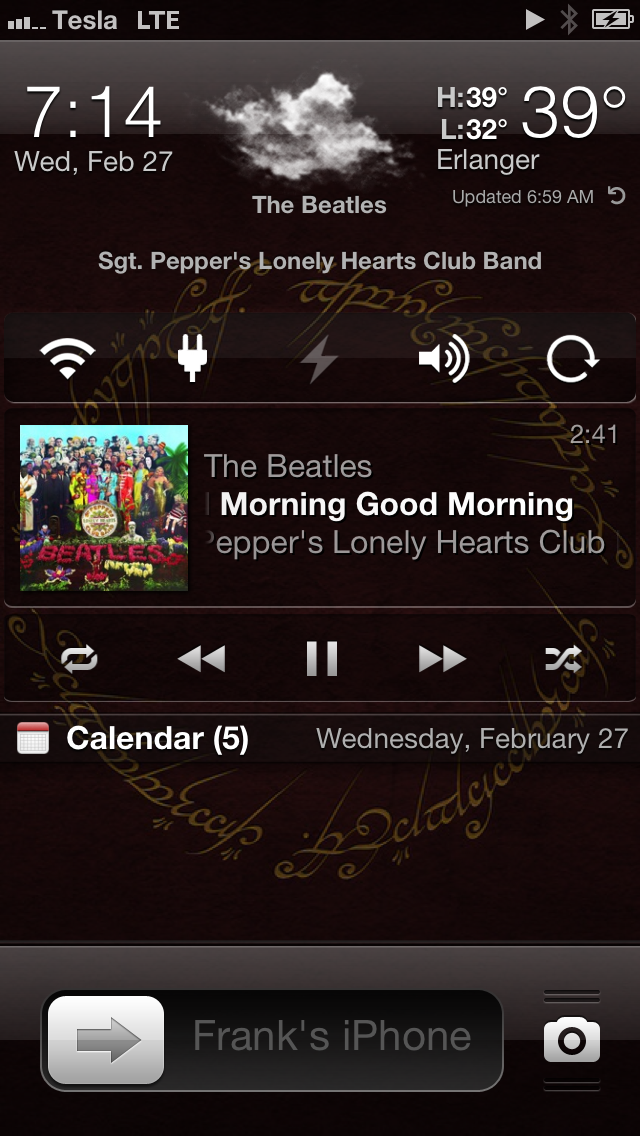Viewport: 640px width, 1136px height.
Task: Toggle the Wi-Fi switch
Action: pyautogui.click(x=67, y=358)
